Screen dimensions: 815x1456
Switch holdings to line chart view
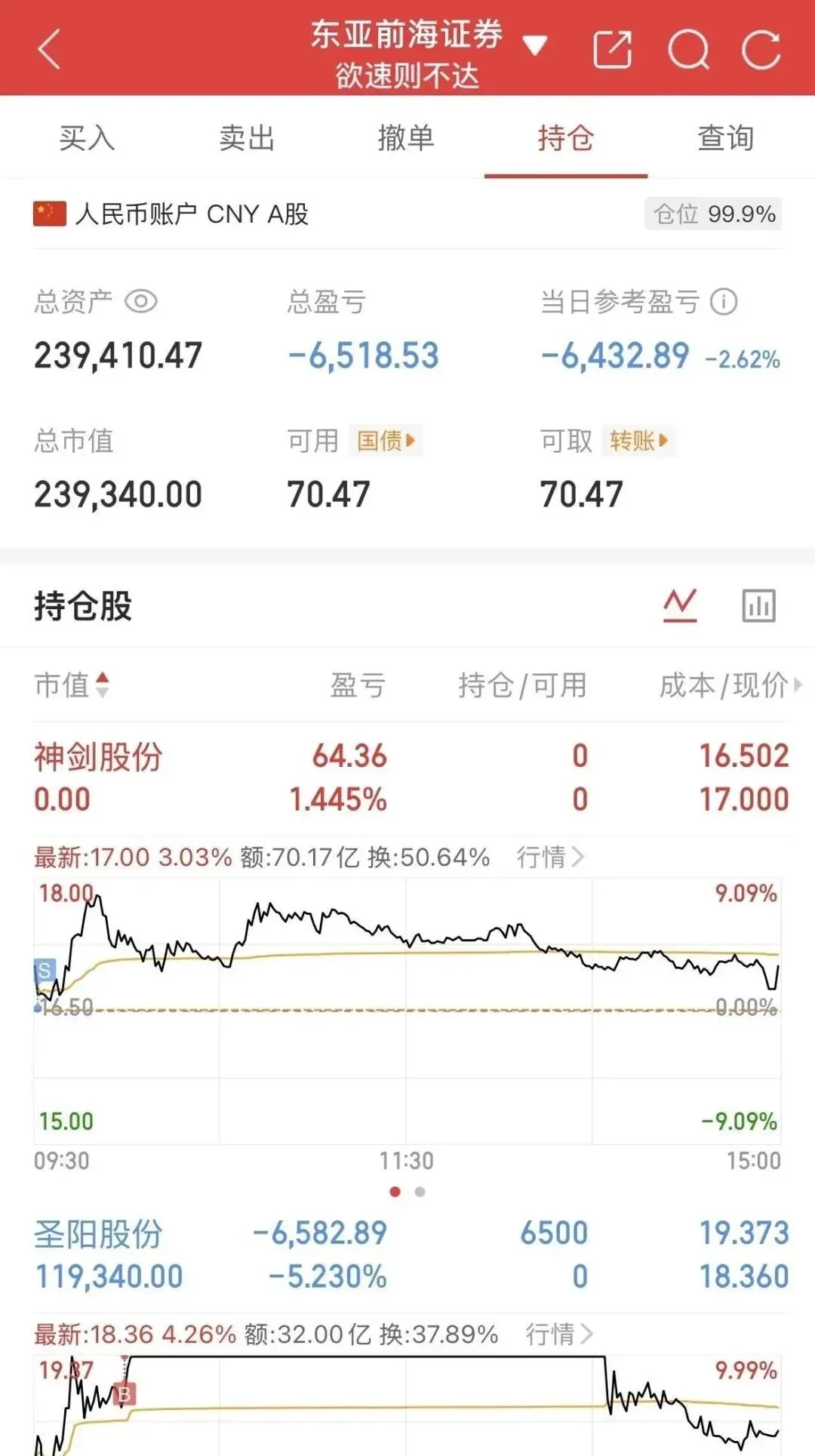680,605
